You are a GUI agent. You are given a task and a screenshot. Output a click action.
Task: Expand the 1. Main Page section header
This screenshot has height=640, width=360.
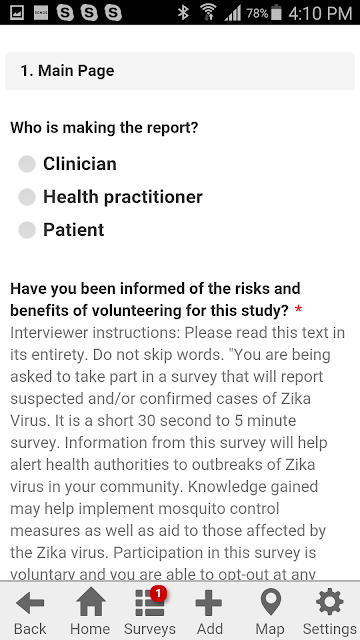point(180,71)
